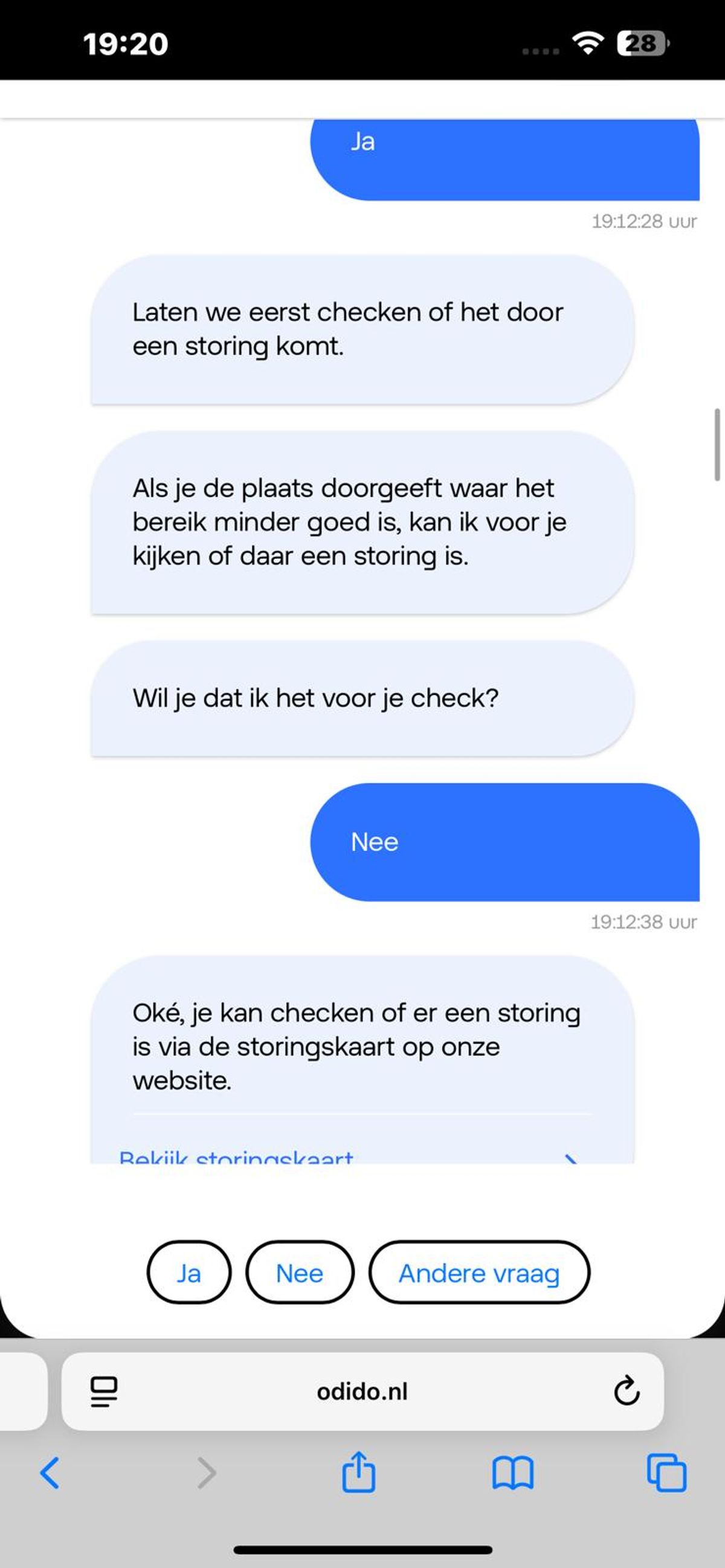Open the page settings menu in address bar
Image resolution: width=725 pixels, height=1568 pixels.
[x=103, y=1392]
